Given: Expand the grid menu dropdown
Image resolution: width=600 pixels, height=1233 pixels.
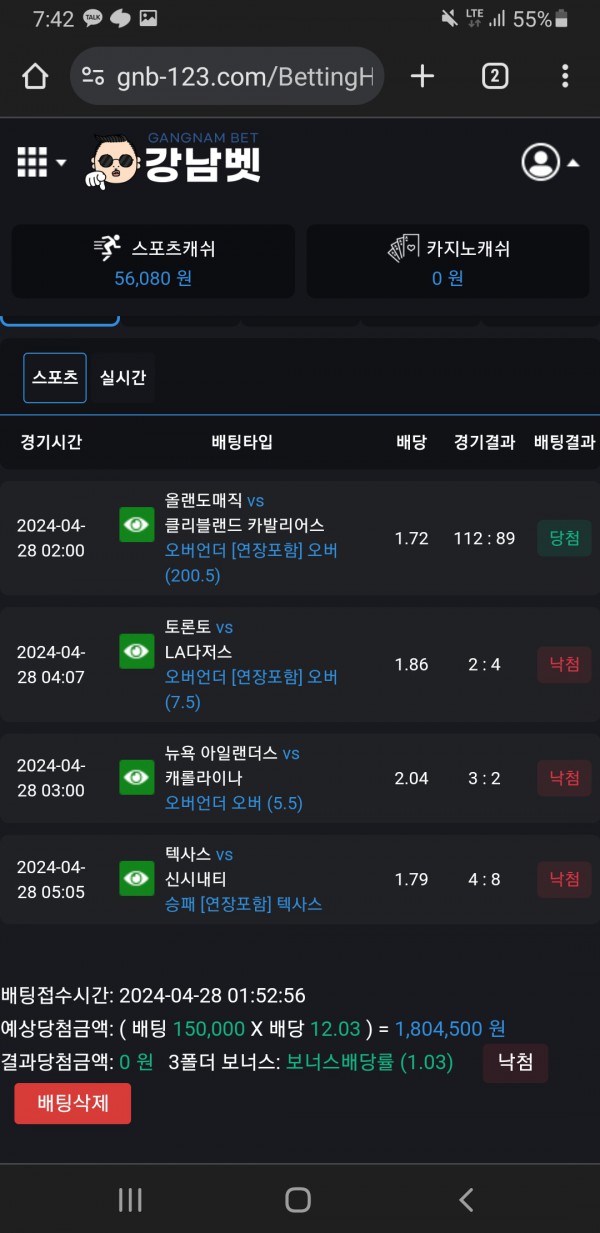Looking at the screenshot, I should pos(41,162).
